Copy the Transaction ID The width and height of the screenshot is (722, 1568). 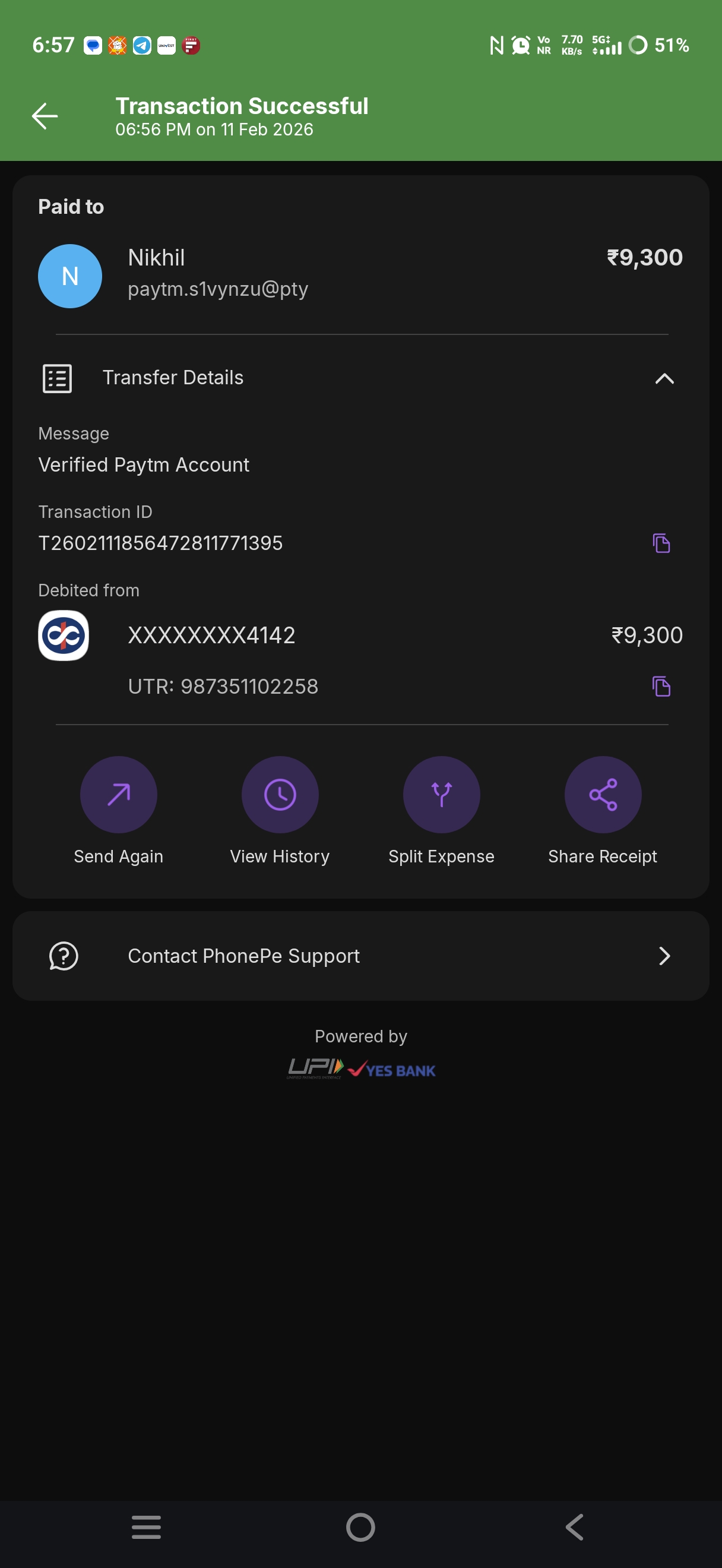tap(661, 543)
